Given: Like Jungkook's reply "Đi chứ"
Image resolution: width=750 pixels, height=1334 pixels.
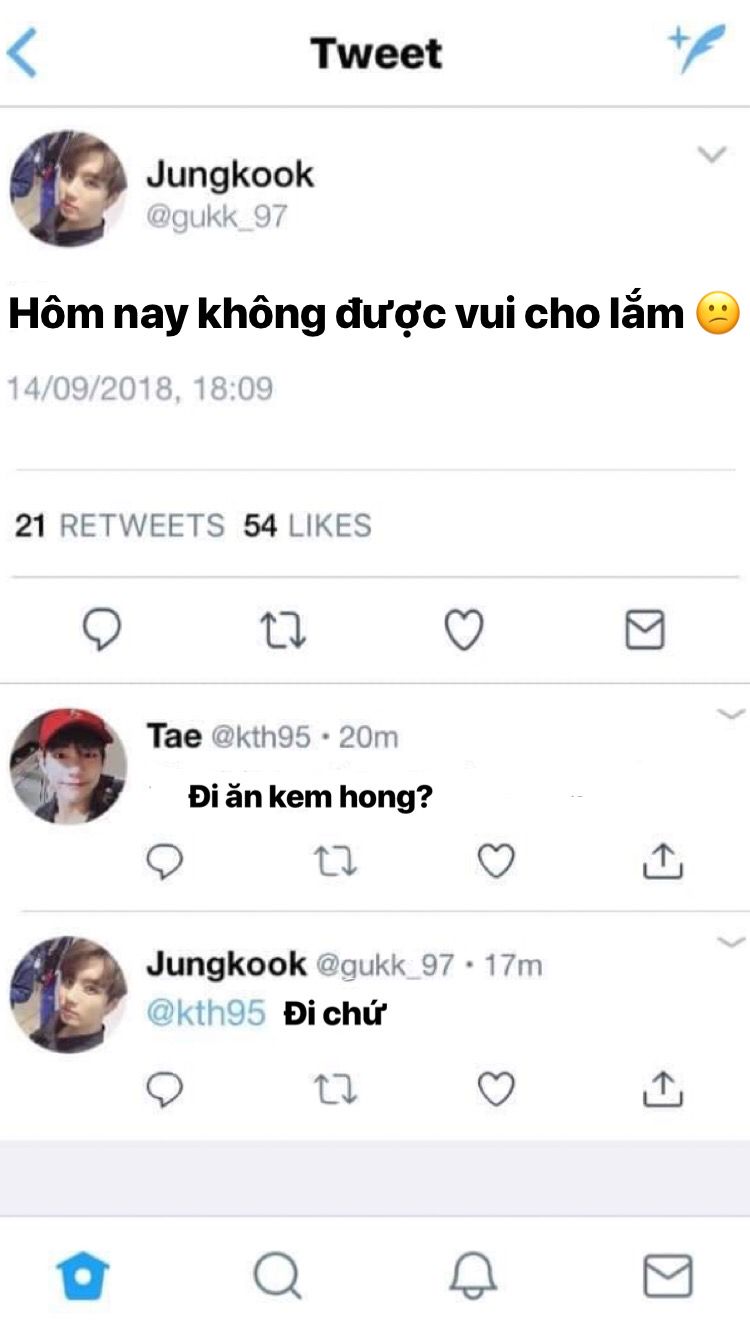Looking at the screenshot, I should pos(496,1089).
